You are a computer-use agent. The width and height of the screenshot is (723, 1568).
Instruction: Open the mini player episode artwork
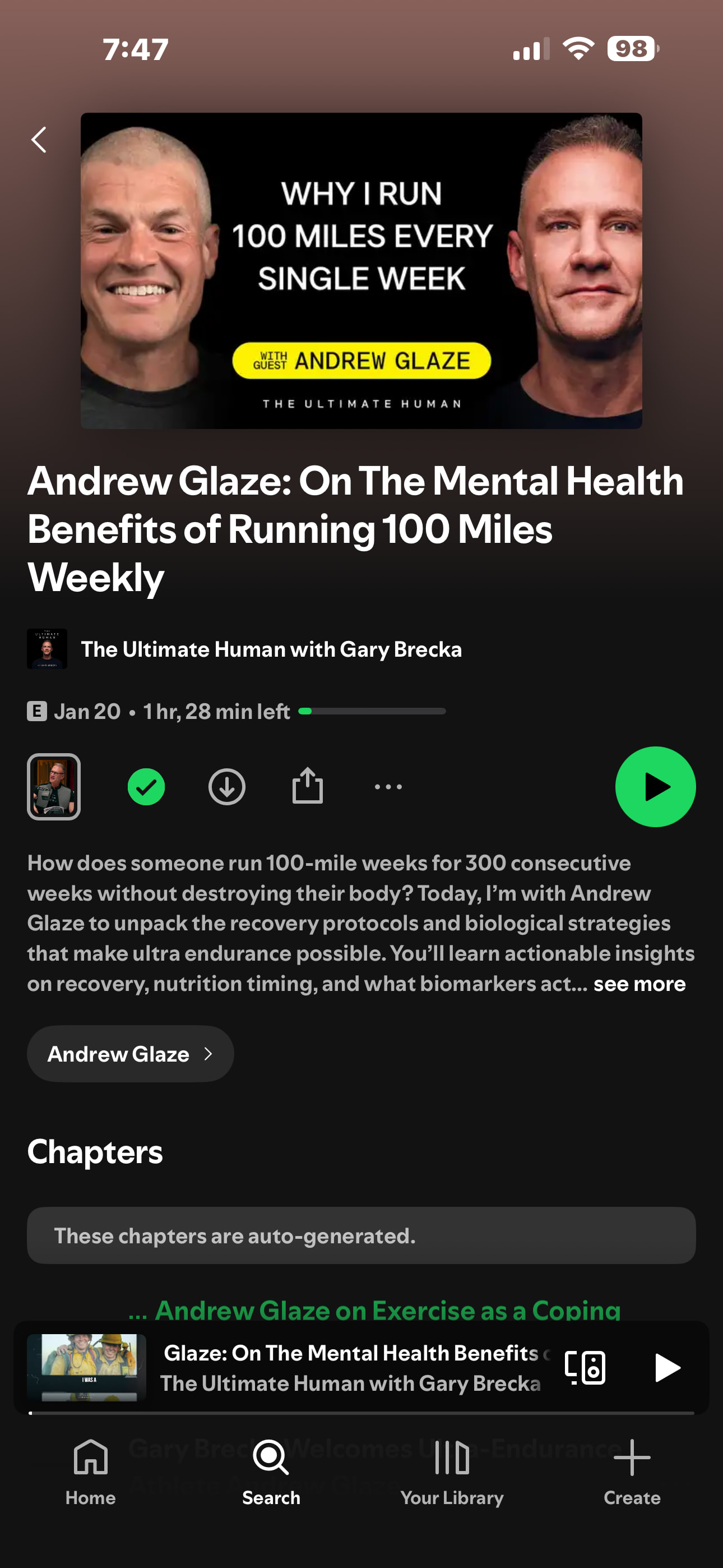coord(86,1367)
